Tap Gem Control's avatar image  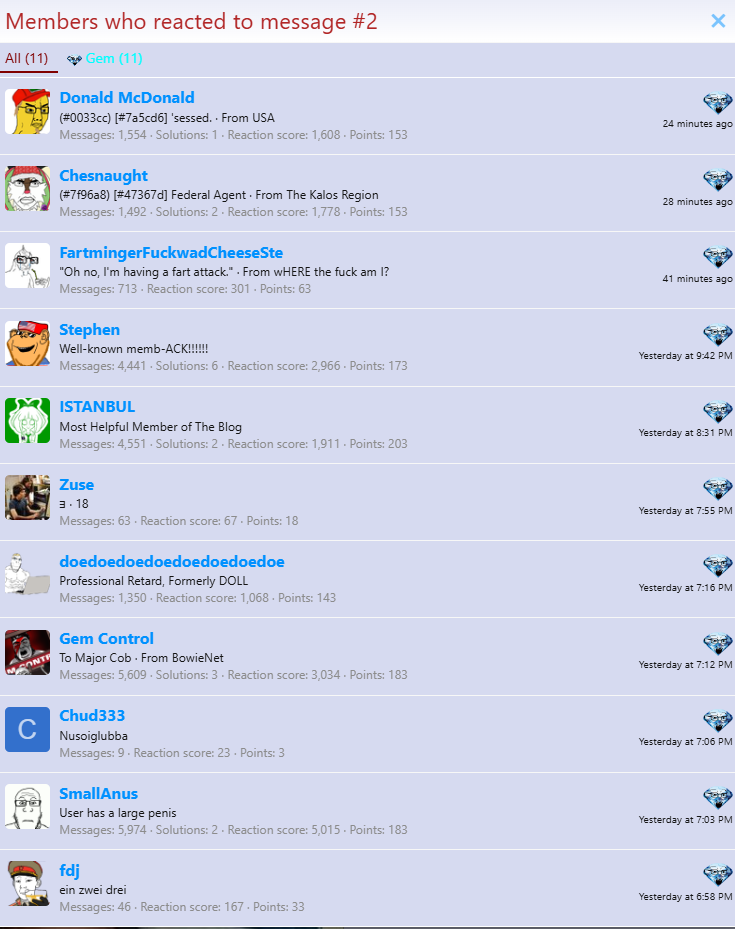point(27,652)
